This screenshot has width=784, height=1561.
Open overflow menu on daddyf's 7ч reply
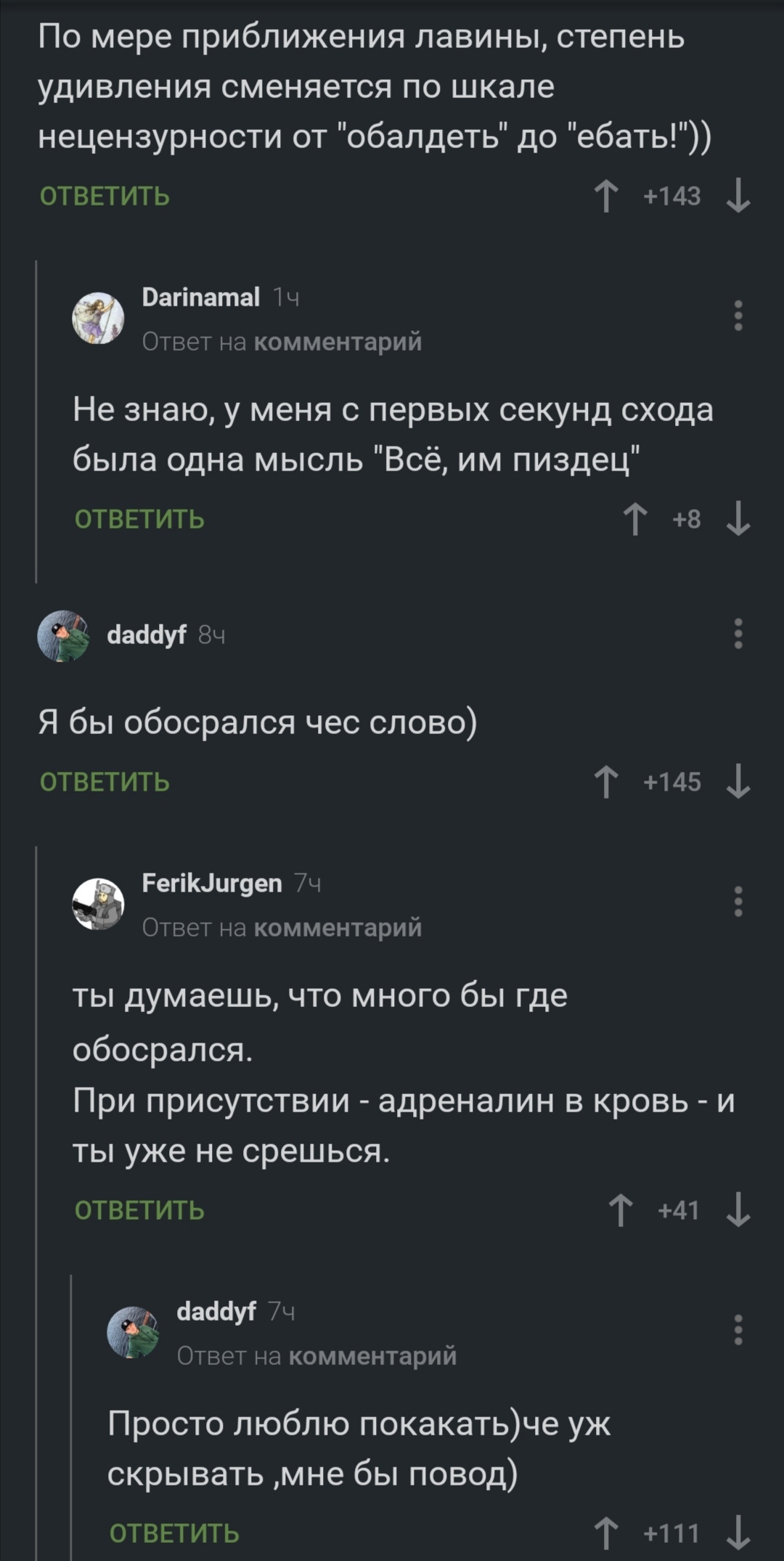click(x=738, y=1329)
